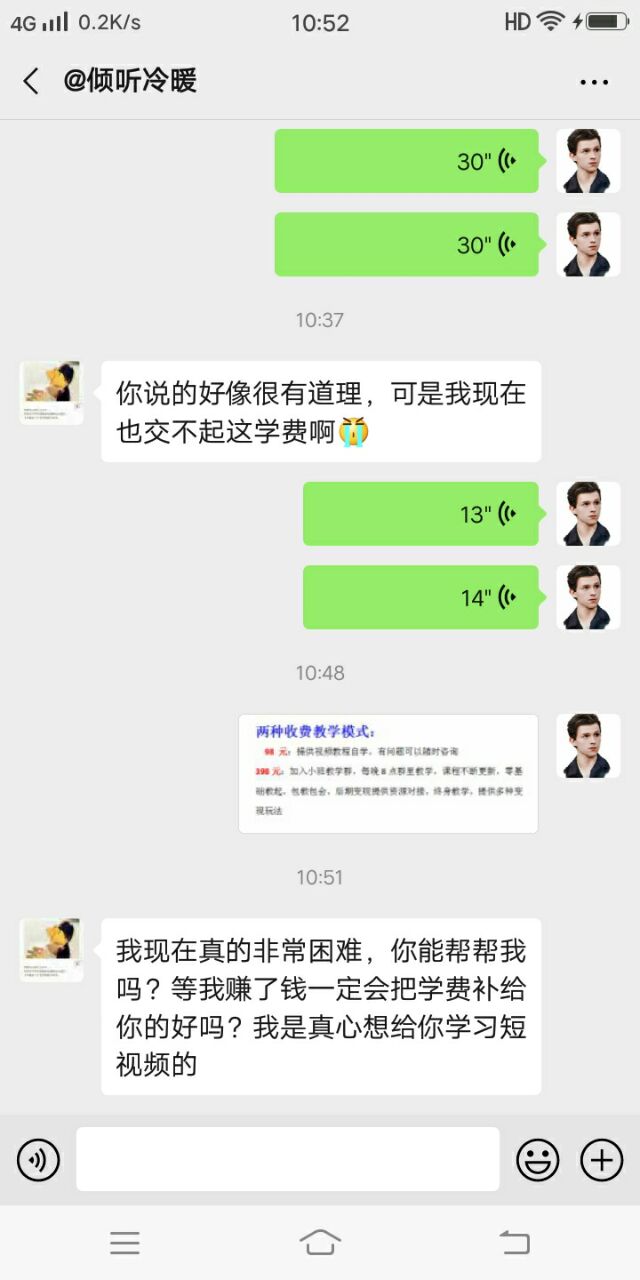
Task: Open the chat's overflow menu
Action: [x=594, y=82]
